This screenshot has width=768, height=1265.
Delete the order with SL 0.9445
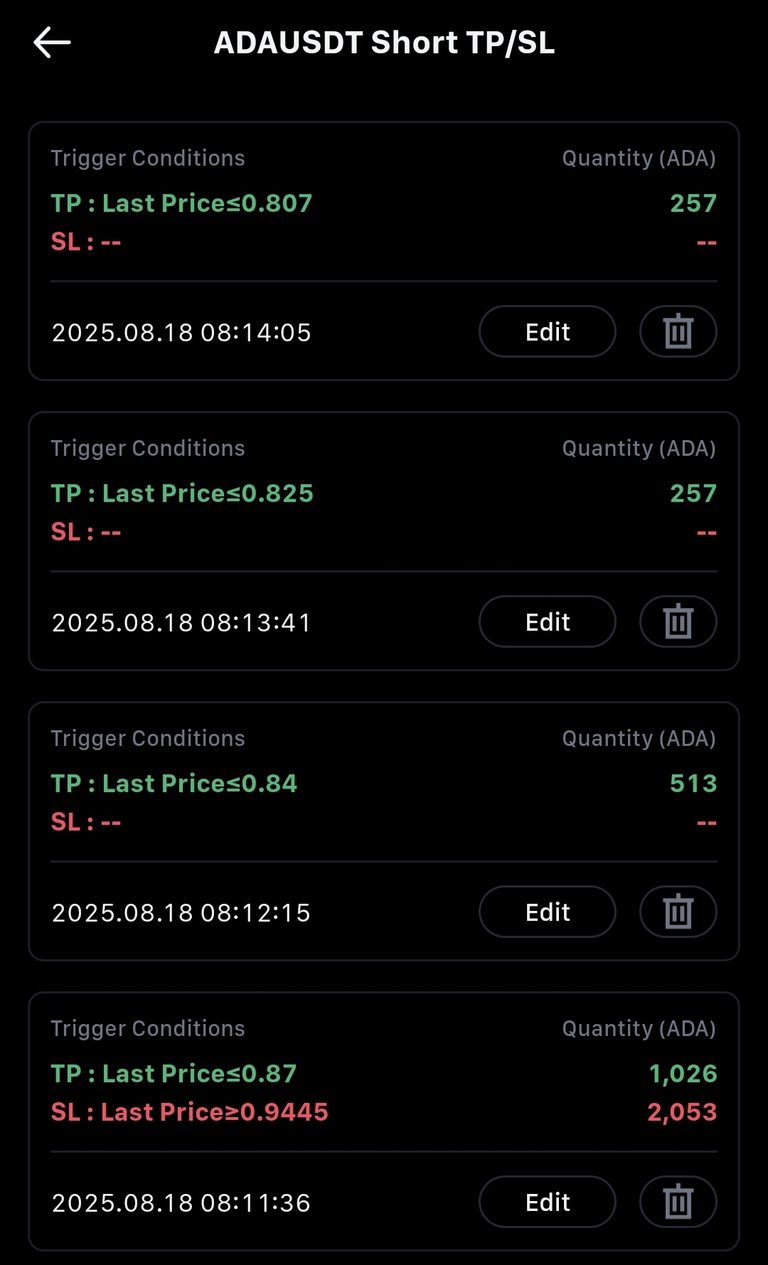tap(678, 1202)
